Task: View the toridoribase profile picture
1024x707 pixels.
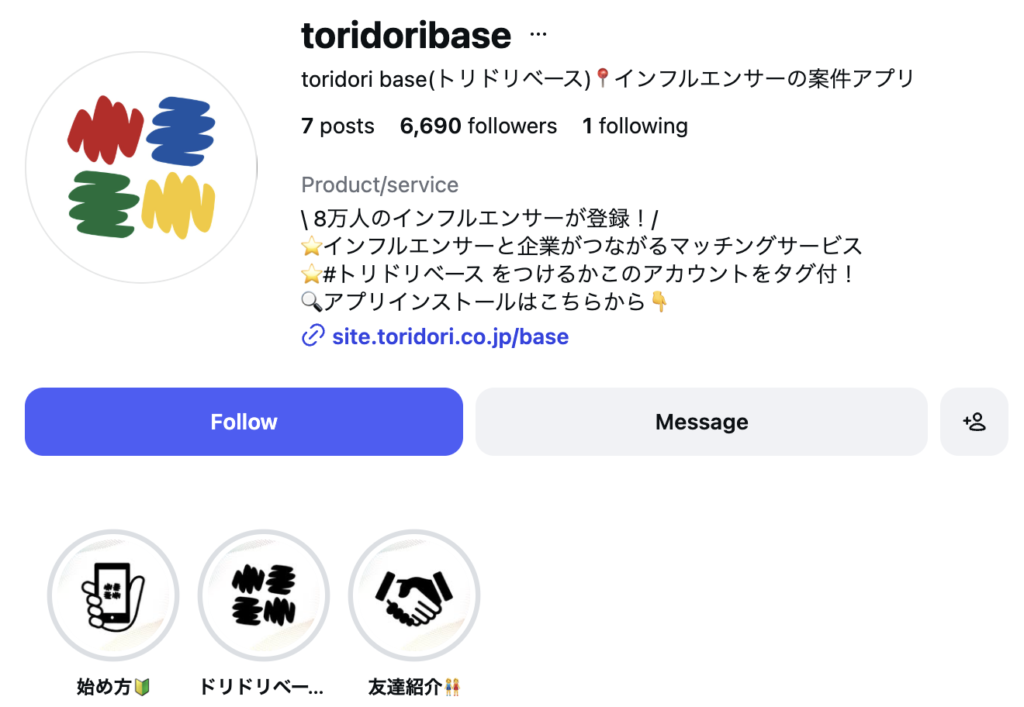Action: pos(140,168)
